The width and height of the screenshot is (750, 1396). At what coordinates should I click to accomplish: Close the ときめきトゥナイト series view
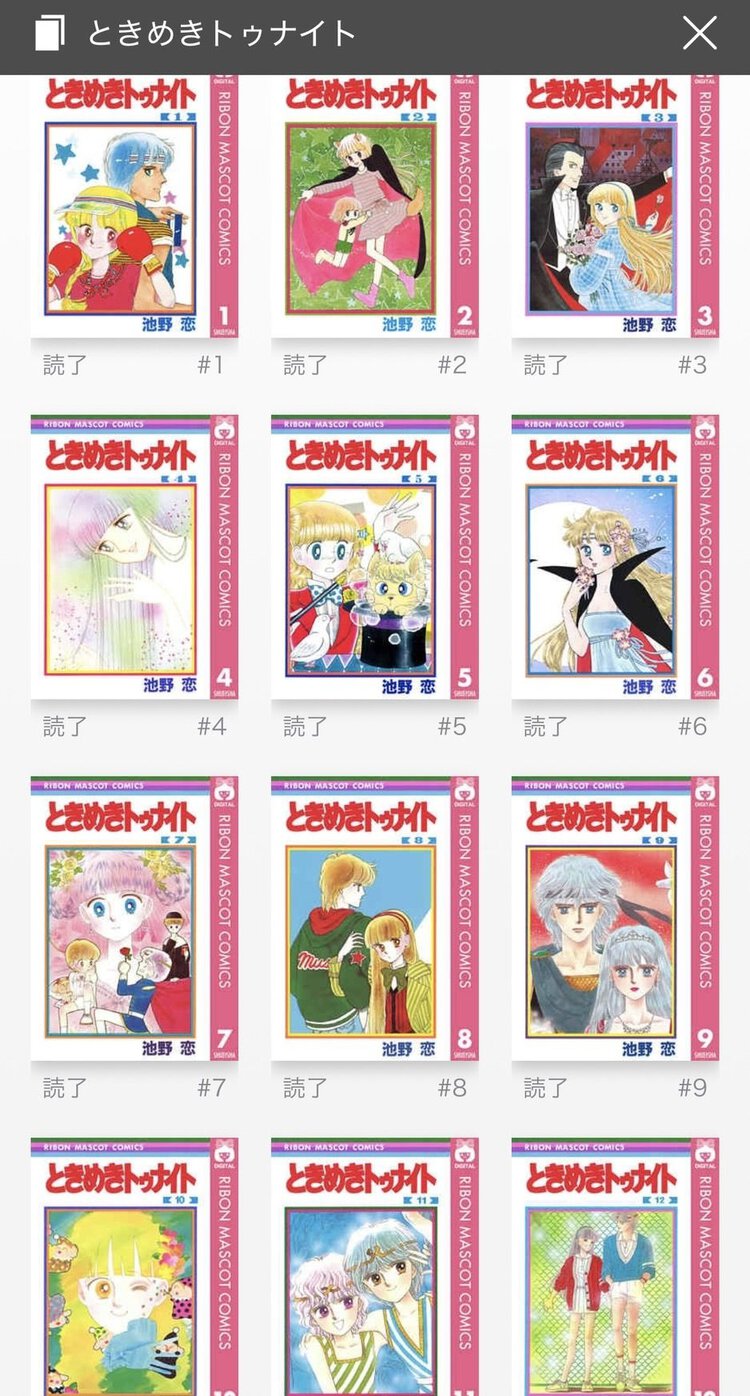pos(699,34)
